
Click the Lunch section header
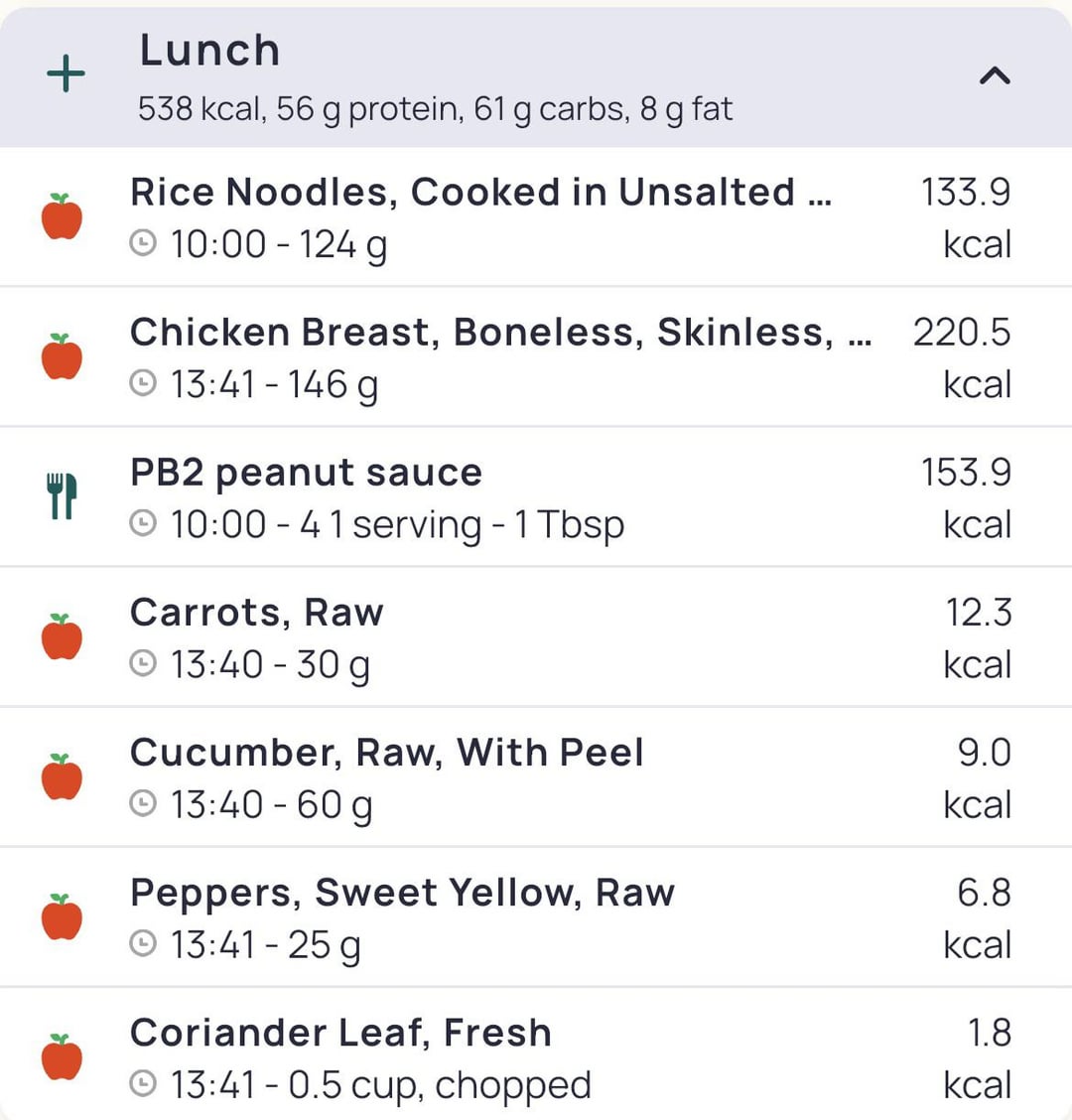(209, 50)
